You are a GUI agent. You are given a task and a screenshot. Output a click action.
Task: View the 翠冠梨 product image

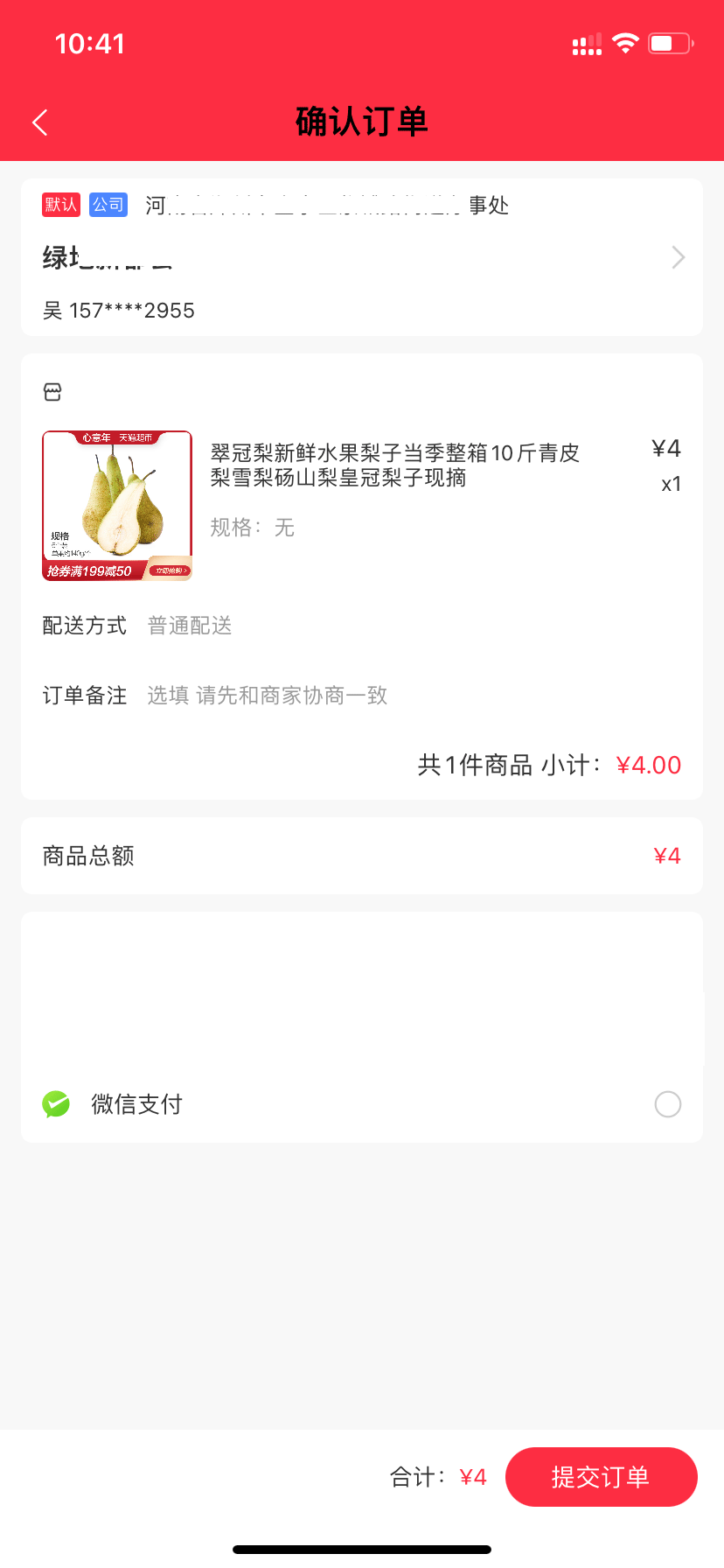pyautogui.click(x=117, y=506)
